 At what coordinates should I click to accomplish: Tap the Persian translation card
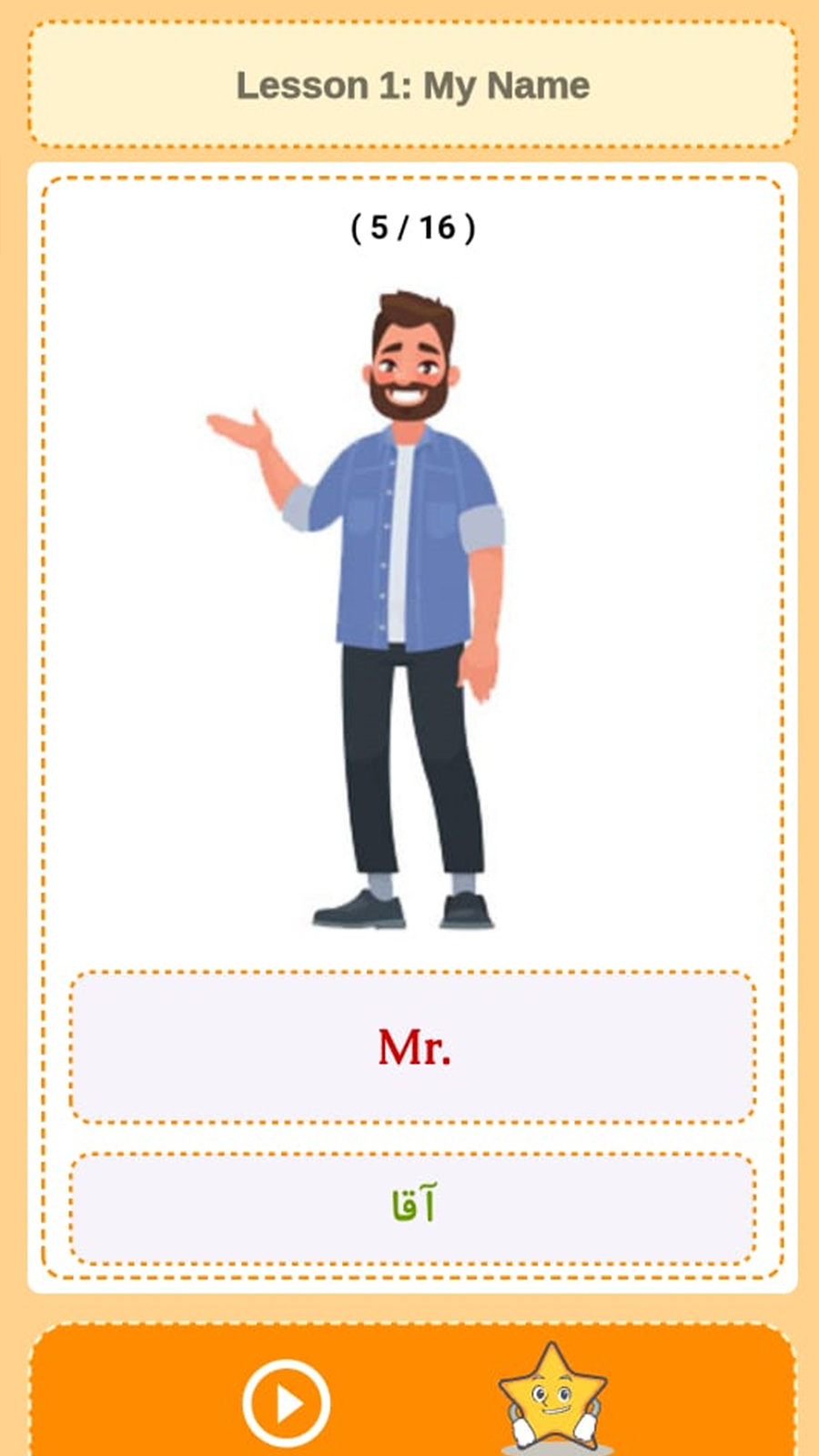(412, 1207)
